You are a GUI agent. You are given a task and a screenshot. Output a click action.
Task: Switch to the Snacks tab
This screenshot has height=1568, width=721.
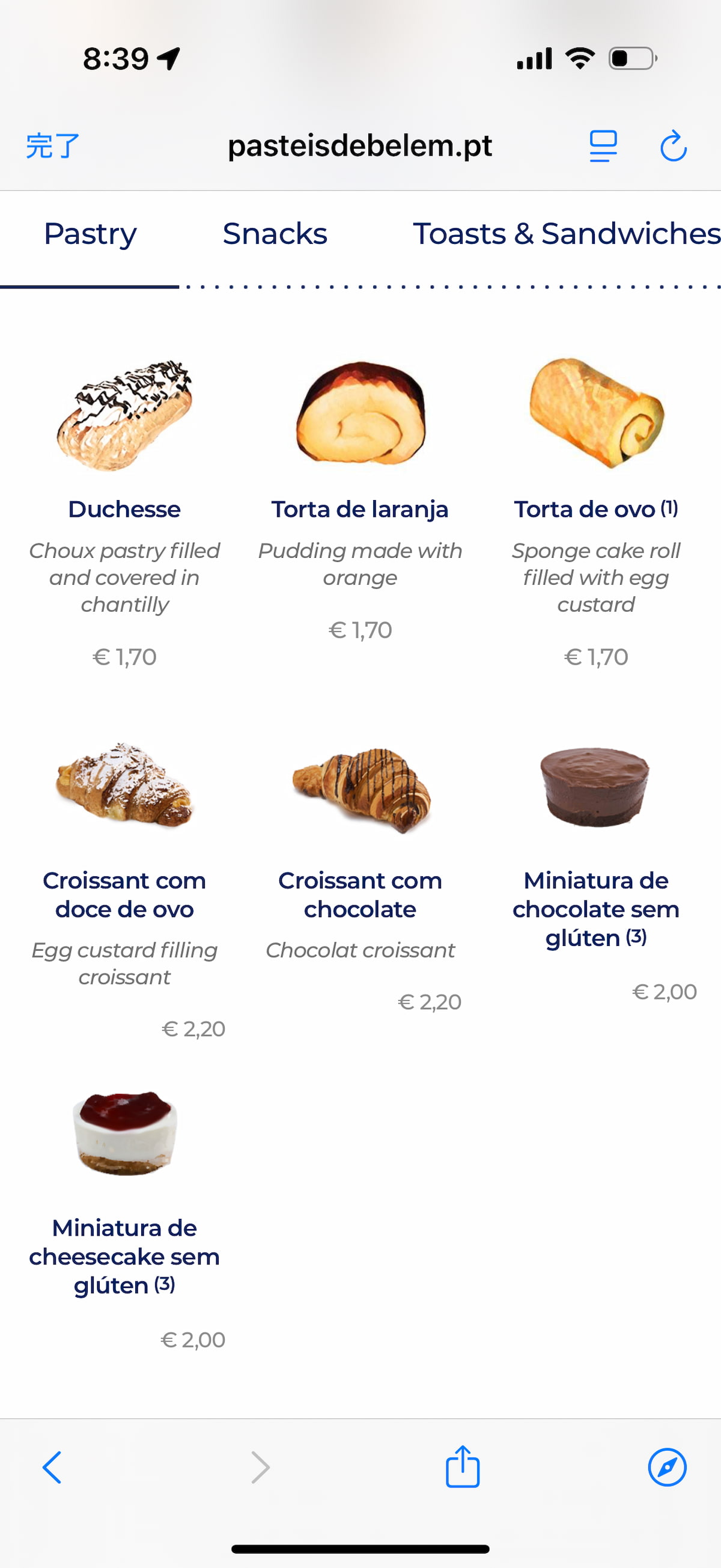[x=275, y=234]
